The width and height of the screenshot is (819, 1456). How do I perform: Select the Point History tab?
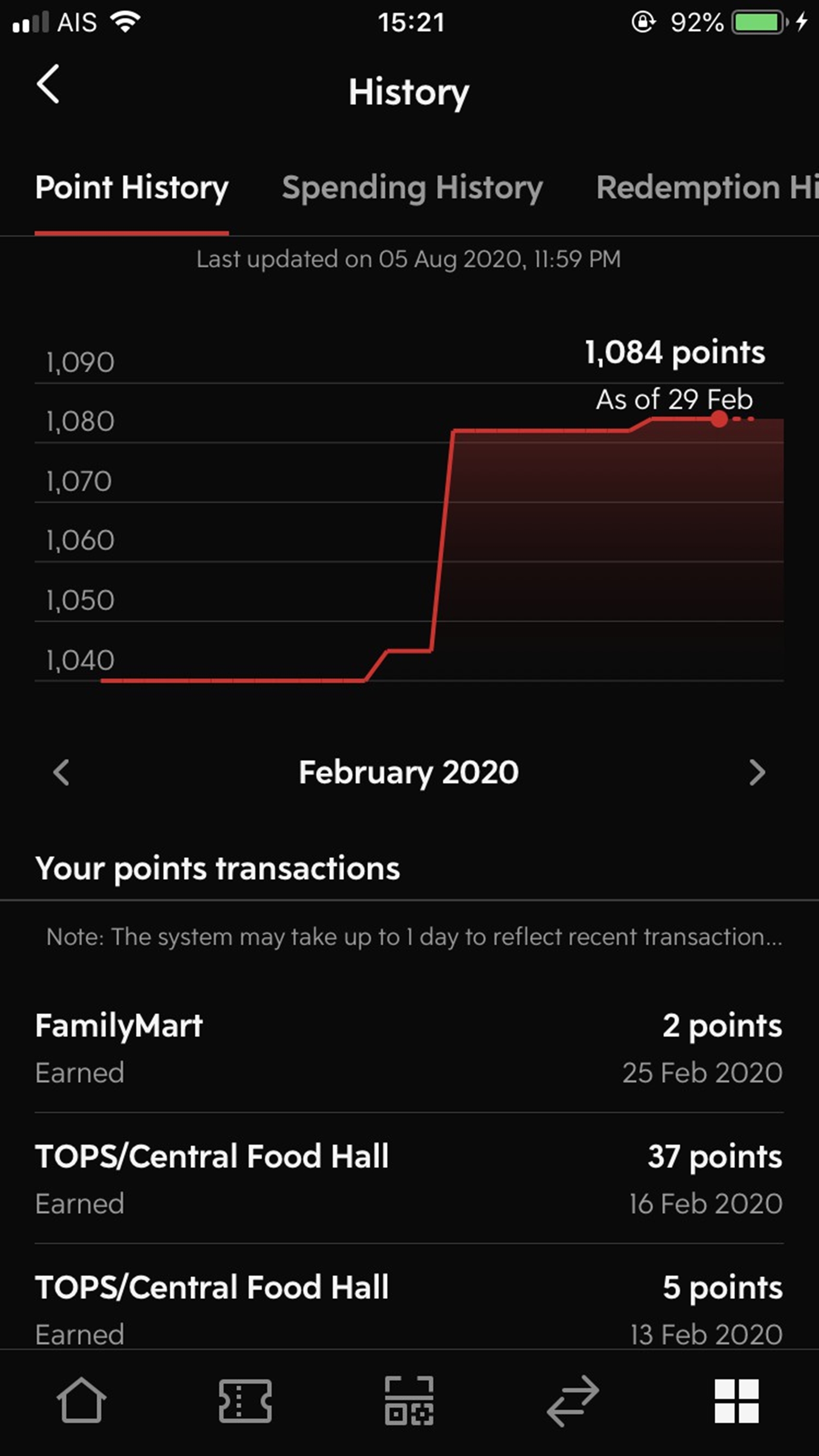click(x=131, y=188)
